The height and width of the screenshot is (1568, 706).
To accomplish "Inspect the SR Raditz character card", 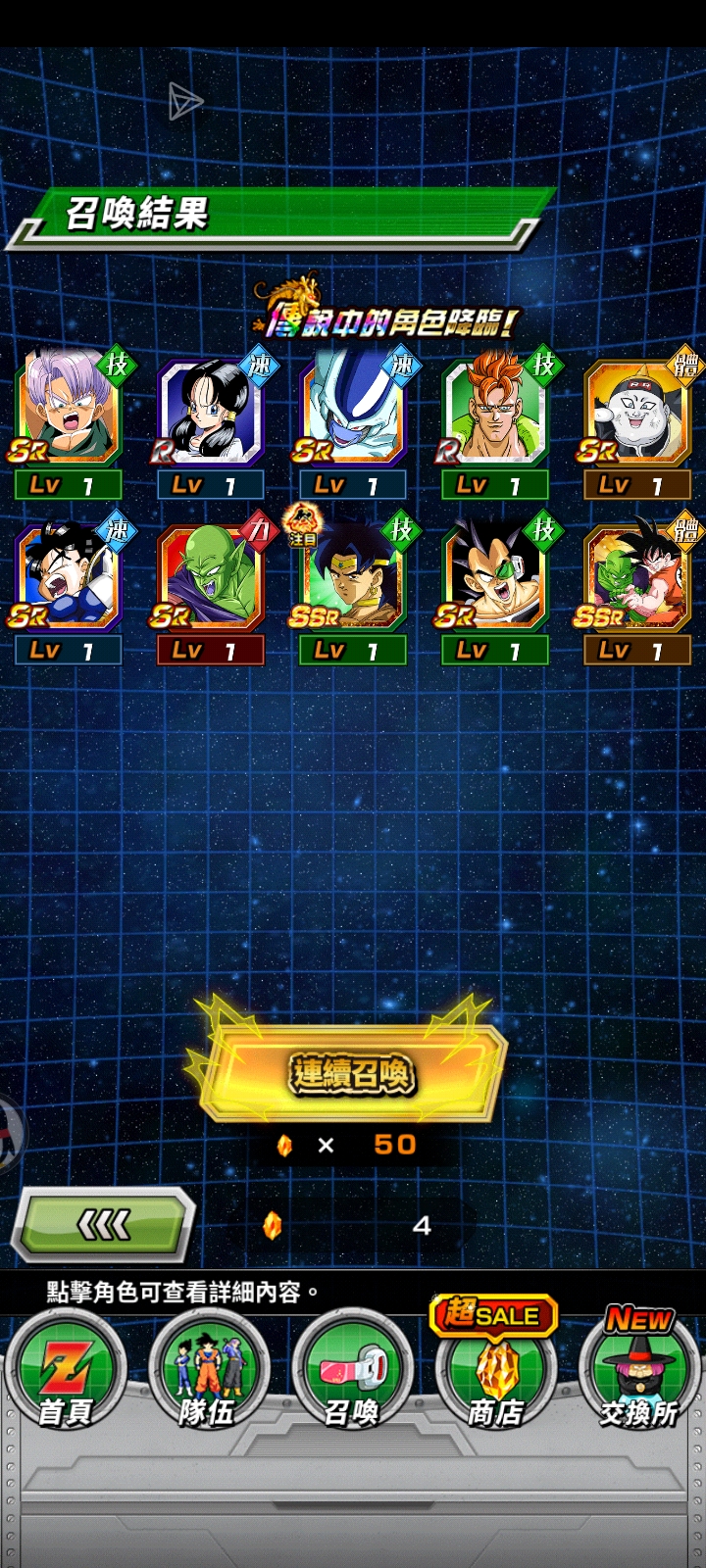I will point(495,590).
